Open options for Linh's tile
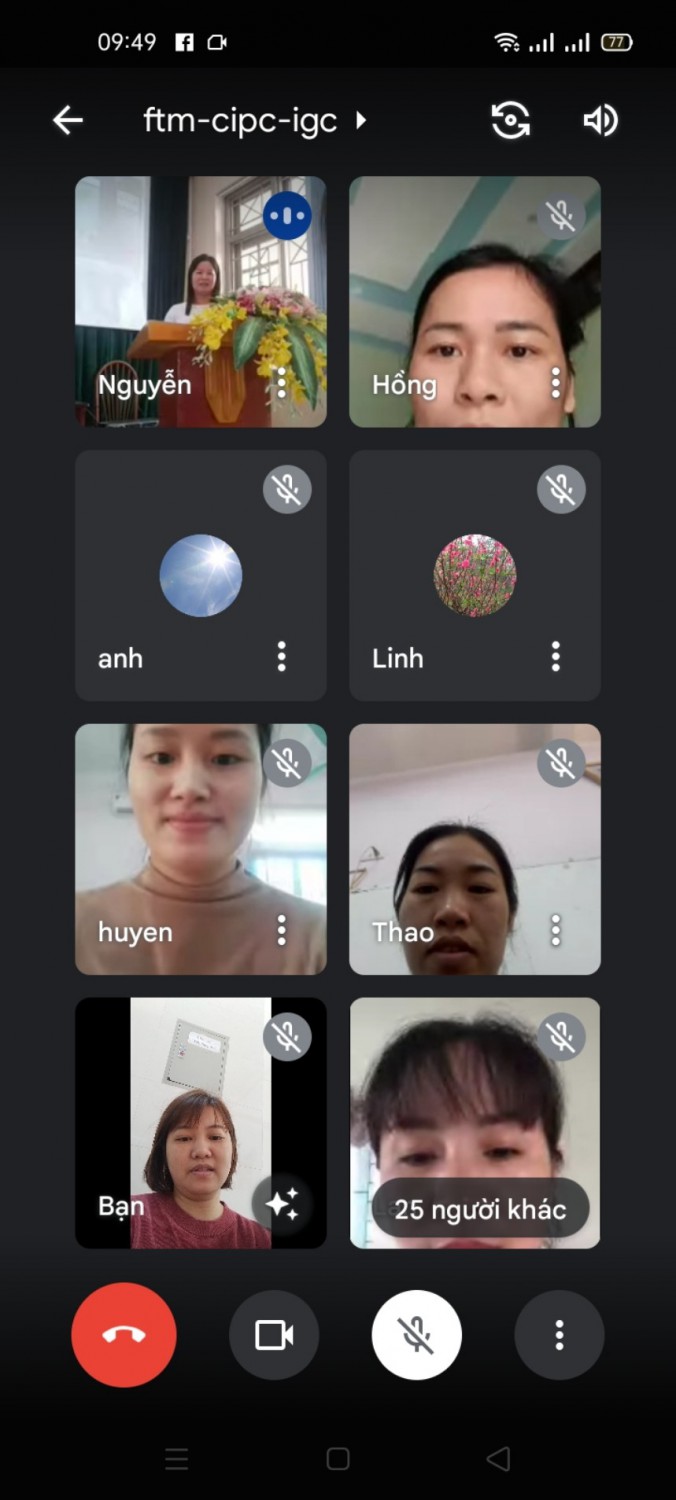676x1500 pixels. 556,656
